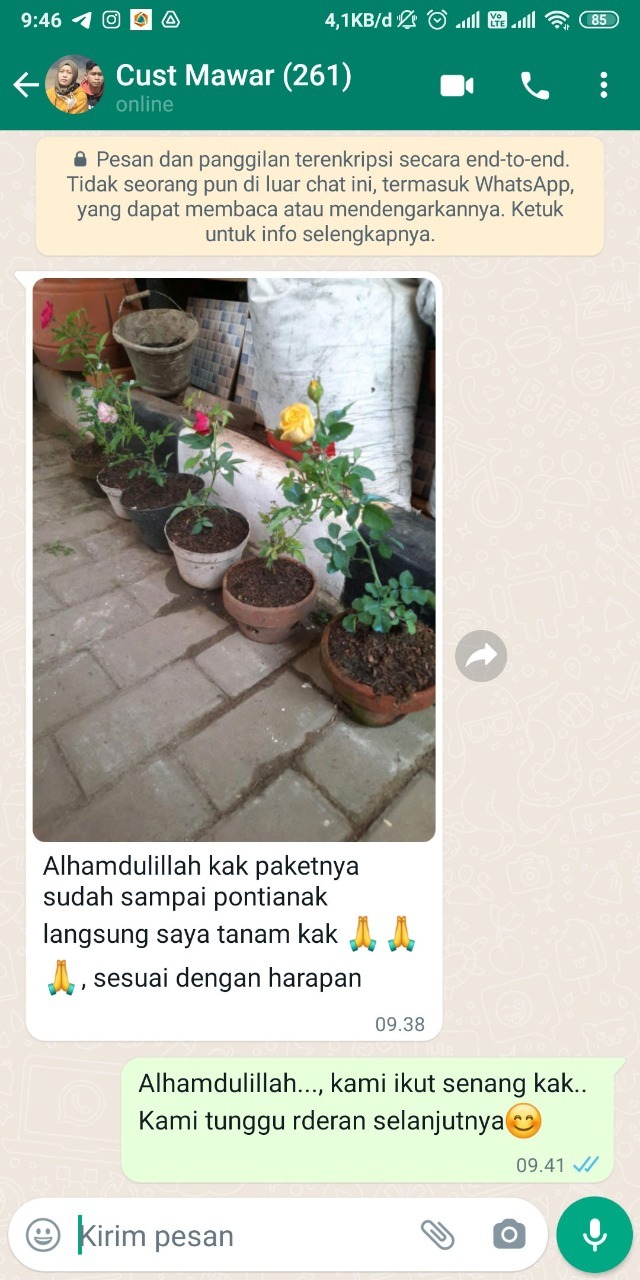Attach a file with the paperclip
640x1280 pixels.
[437, 1235]
